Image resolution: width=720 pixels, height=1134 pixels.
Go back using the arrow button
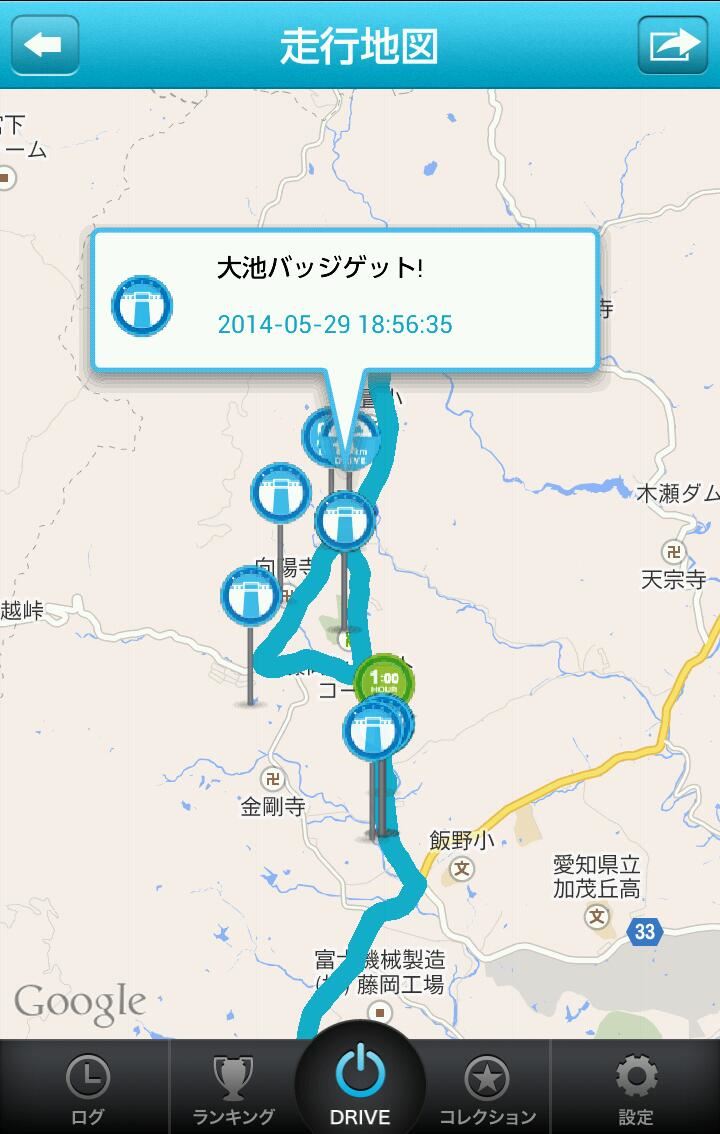pyautogui.click(x=44, y=45)
